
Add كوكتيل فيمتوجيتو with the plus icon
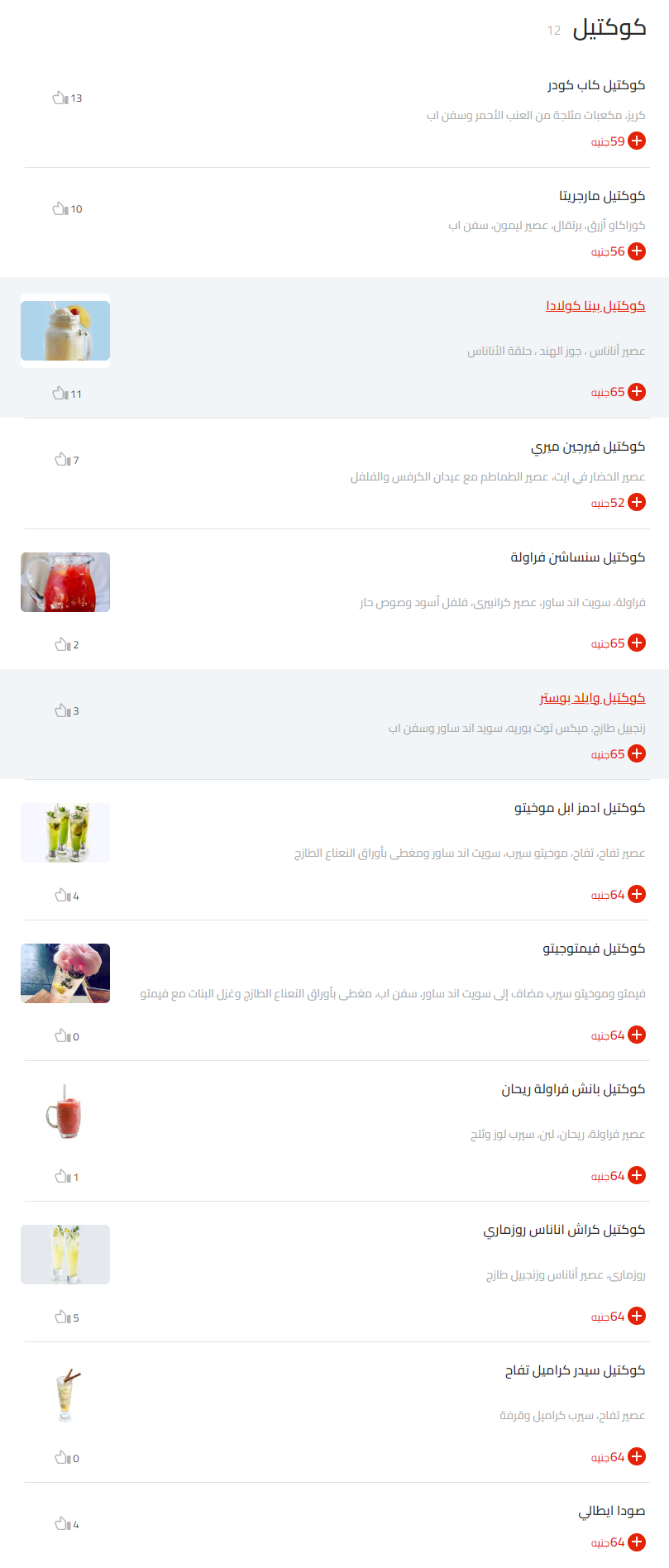pos(637,1035)
